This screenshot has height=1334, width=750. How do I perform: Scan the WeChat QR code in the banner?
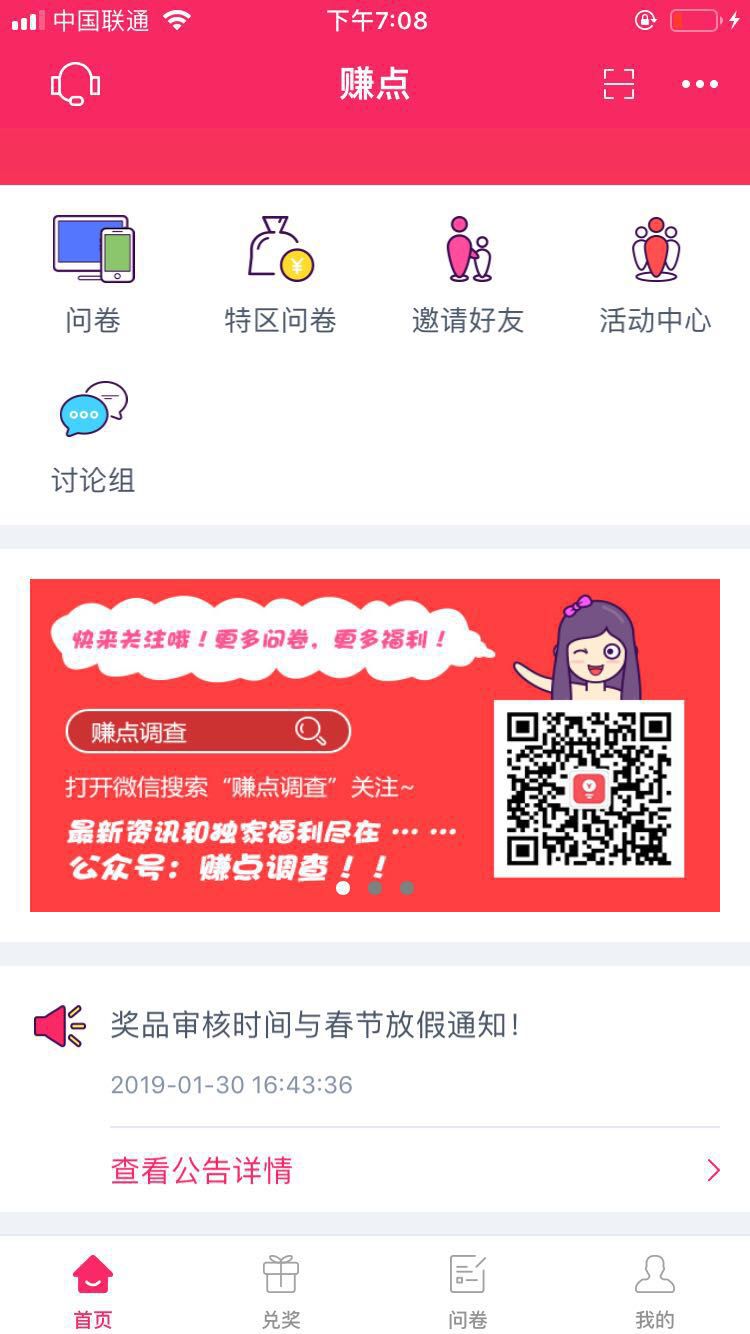click(588, 786)
